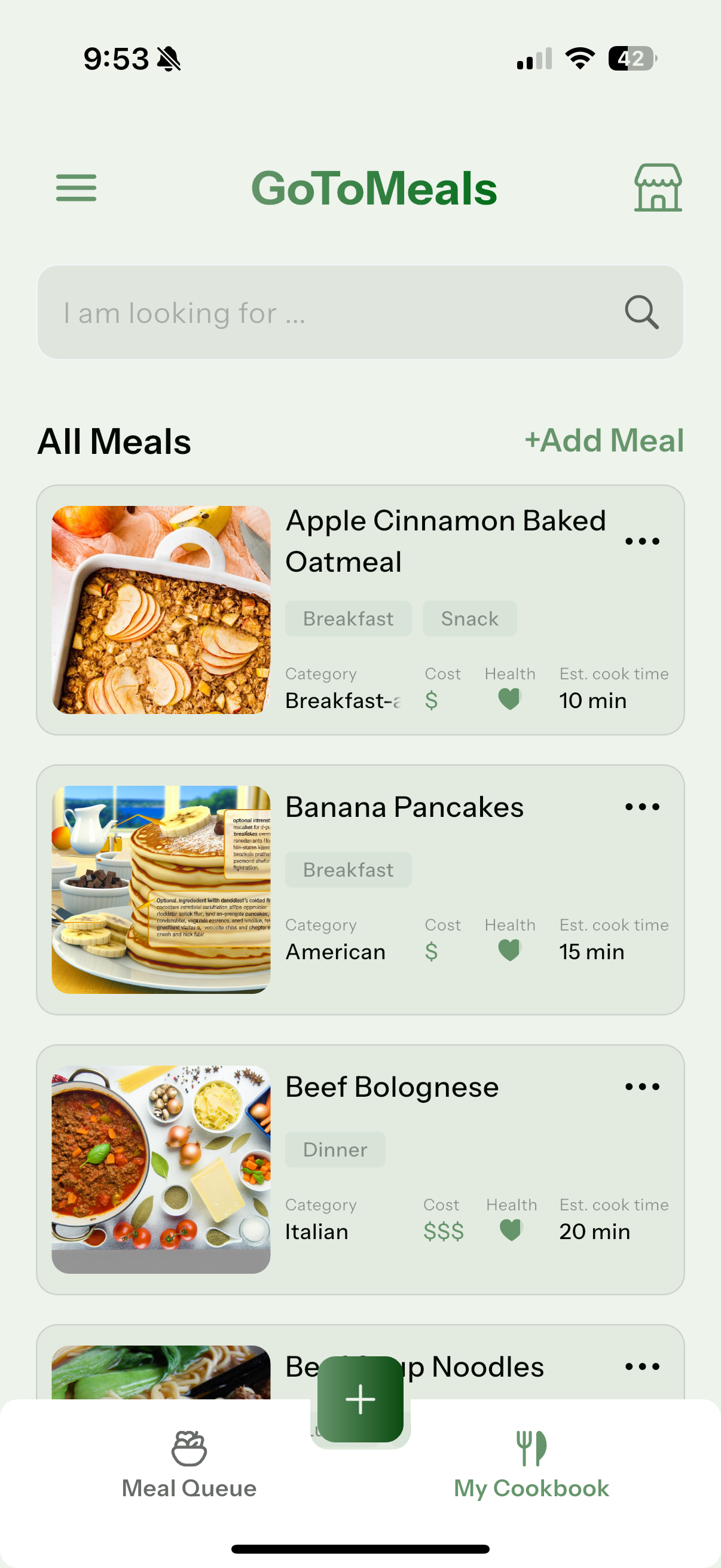The width and height of the screenshot is (721, 1568).
Task: Click the +Add Meal link
Action: pos(605,441)
